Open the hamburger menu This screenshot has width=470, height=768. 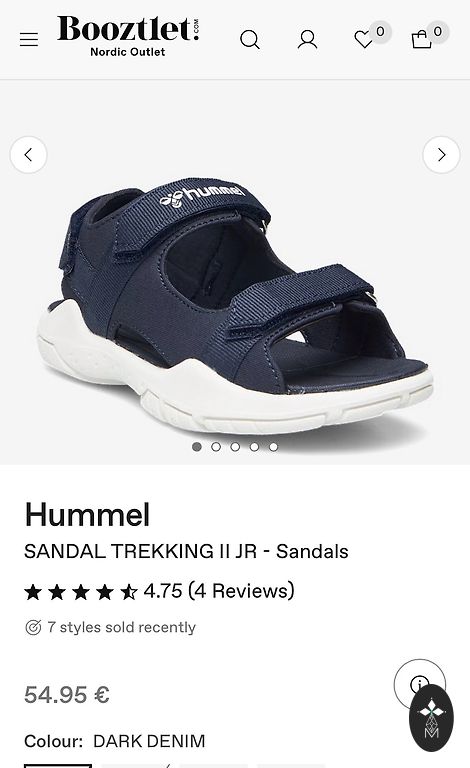[29, 39]
